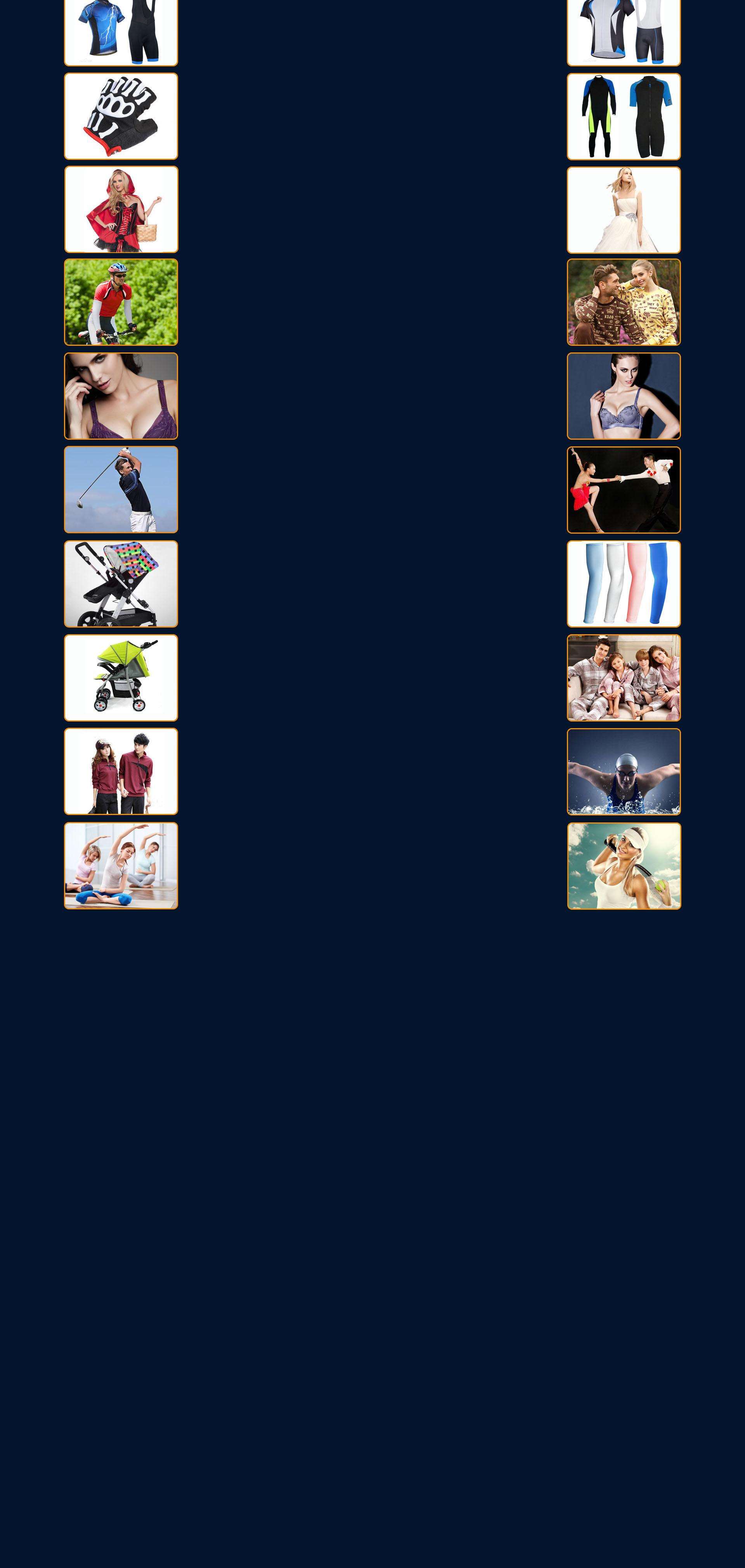Open the blue lightning cycling jersey tile
Viewport: 745px width, 1568px height.
click(121, 32)
